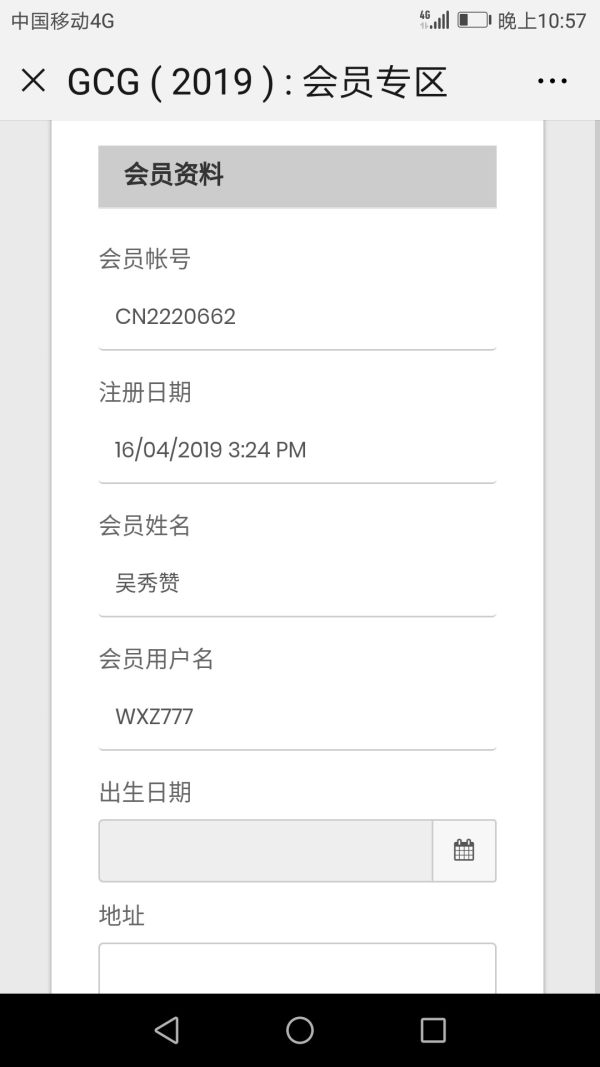The width and height of the screenshot is (600, 1067).
Task: Go to the system home screen
Action: pos(300,1030)
